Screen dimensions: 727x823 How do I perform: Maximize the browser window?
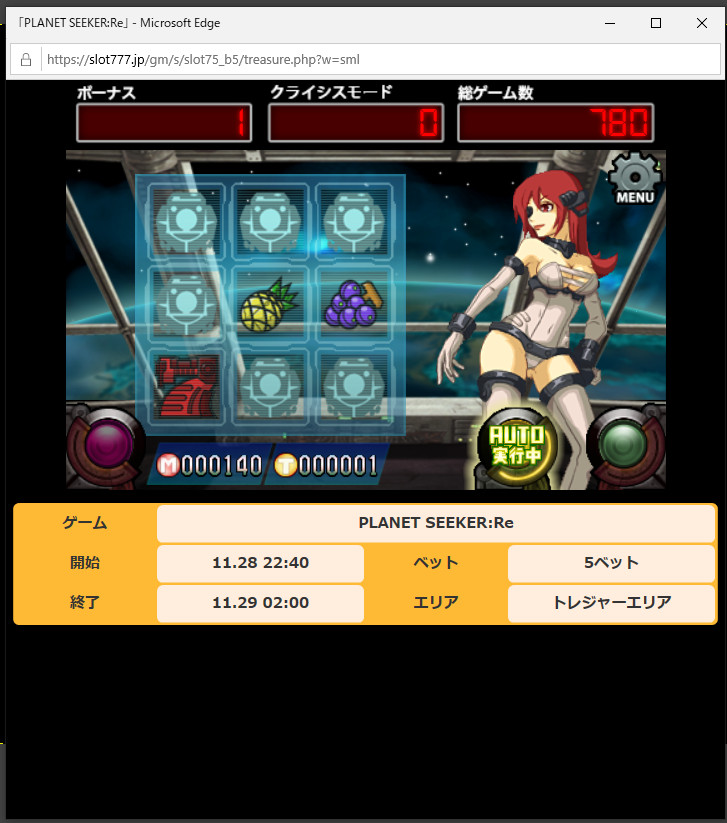click(x=656, y=23)
